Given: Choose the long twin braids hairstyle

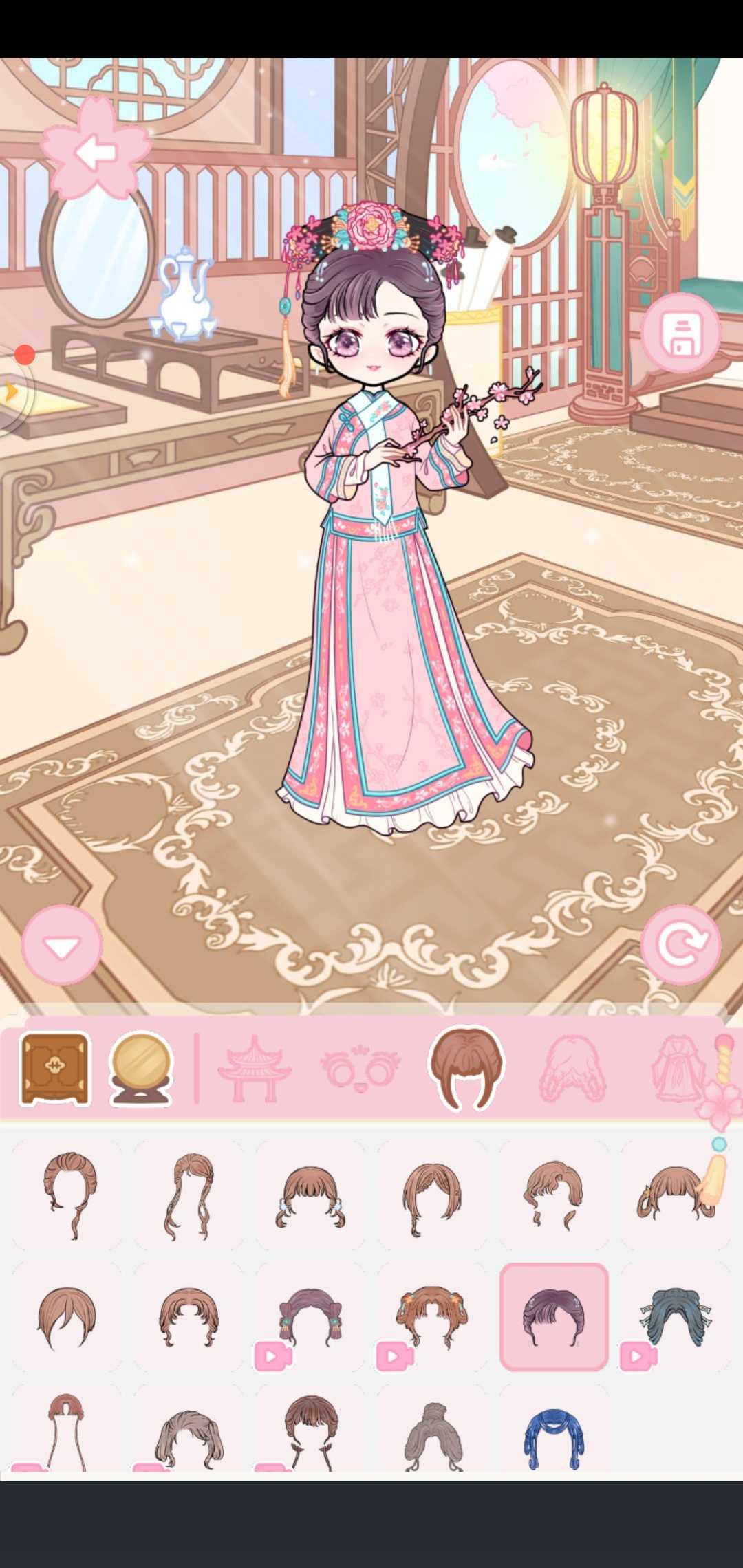Looking at the screenshot, I should pyautogui.click(x=189, y=1195).
